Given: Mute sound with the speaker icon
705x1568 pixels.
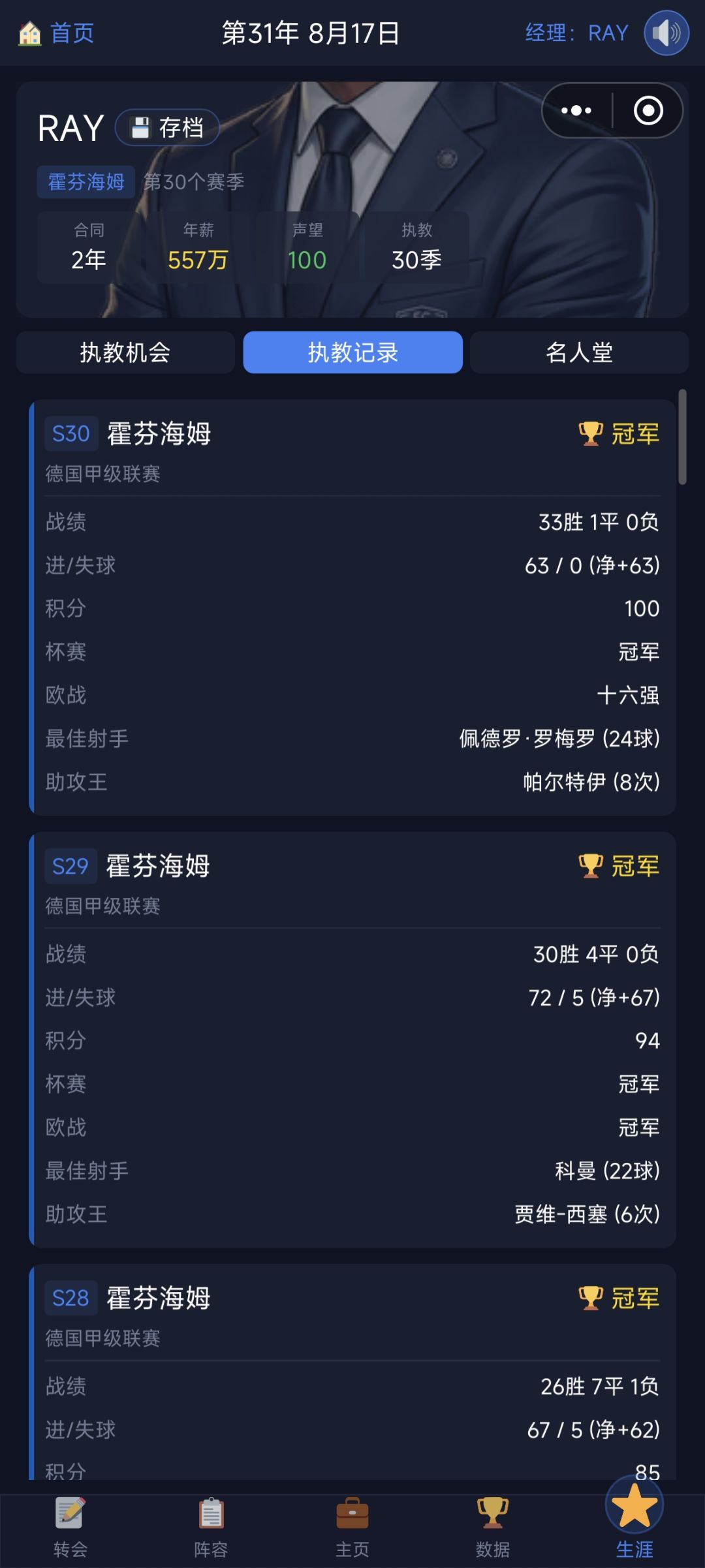Looking at the screenshot, I should point(666,33).
